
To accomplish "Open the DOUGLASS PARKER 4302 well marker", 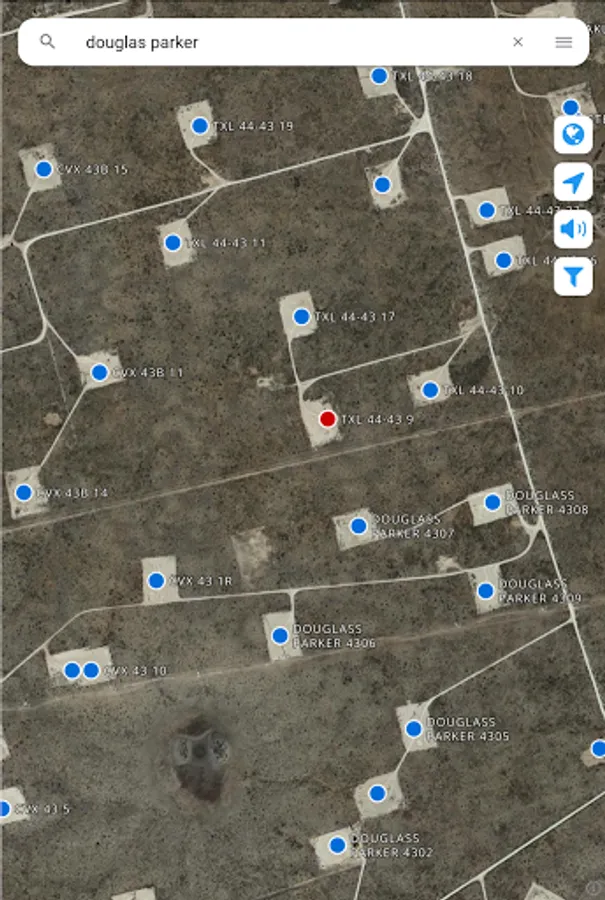I will pyautogui.click(x=337, y=845).
